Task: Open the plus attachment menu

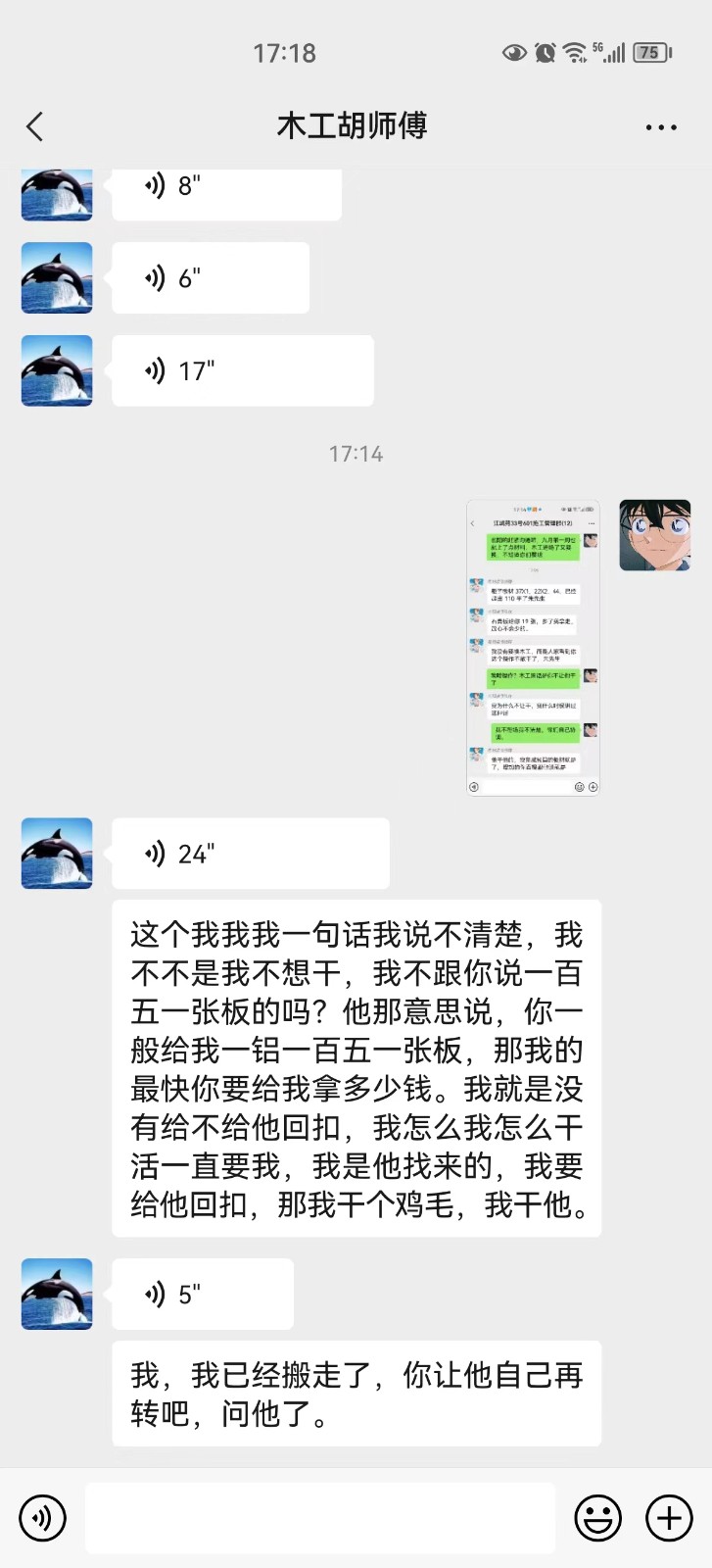Action: pyautogui.click(x=669, y=1518)
